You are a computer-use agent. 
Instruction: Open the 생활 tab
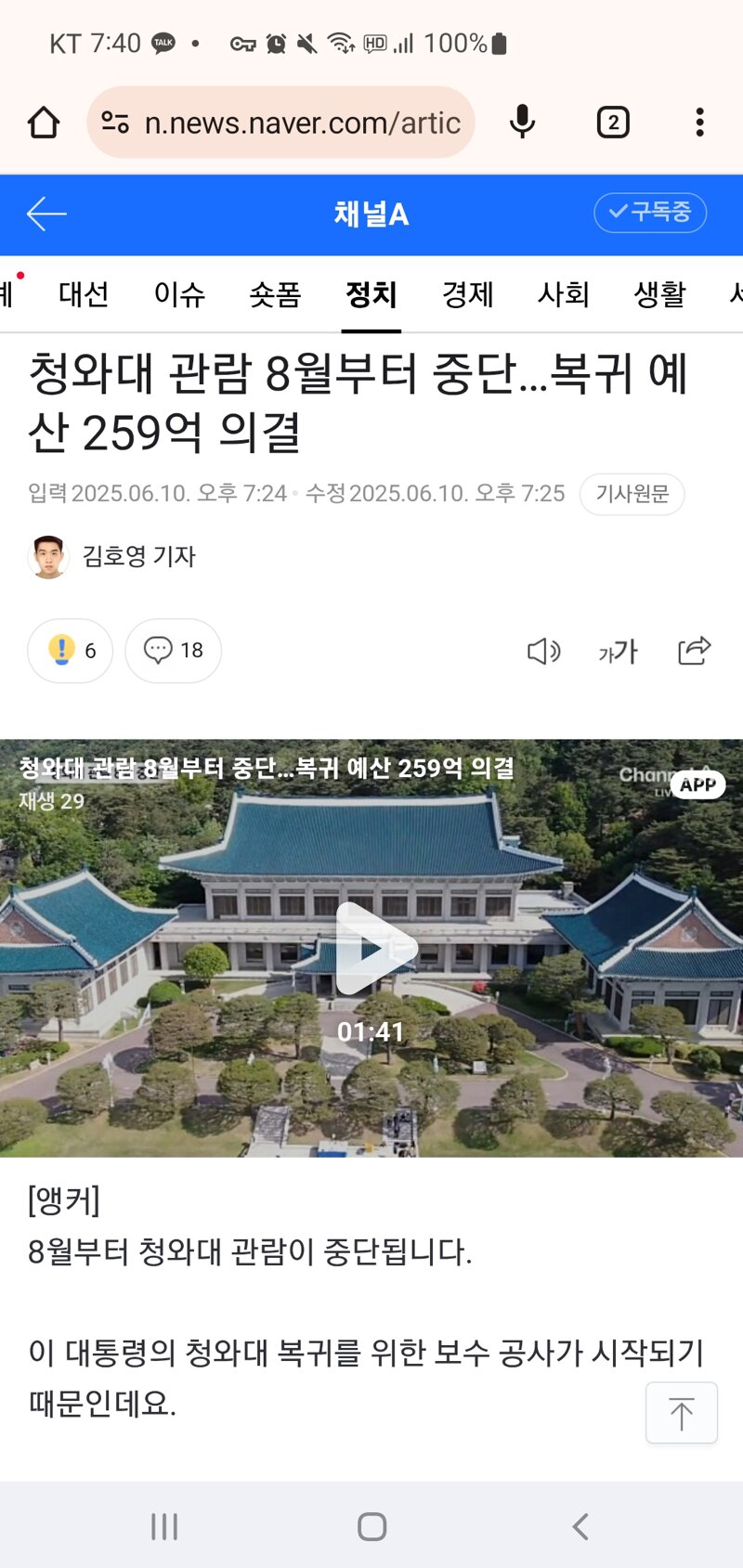[659, 294]
